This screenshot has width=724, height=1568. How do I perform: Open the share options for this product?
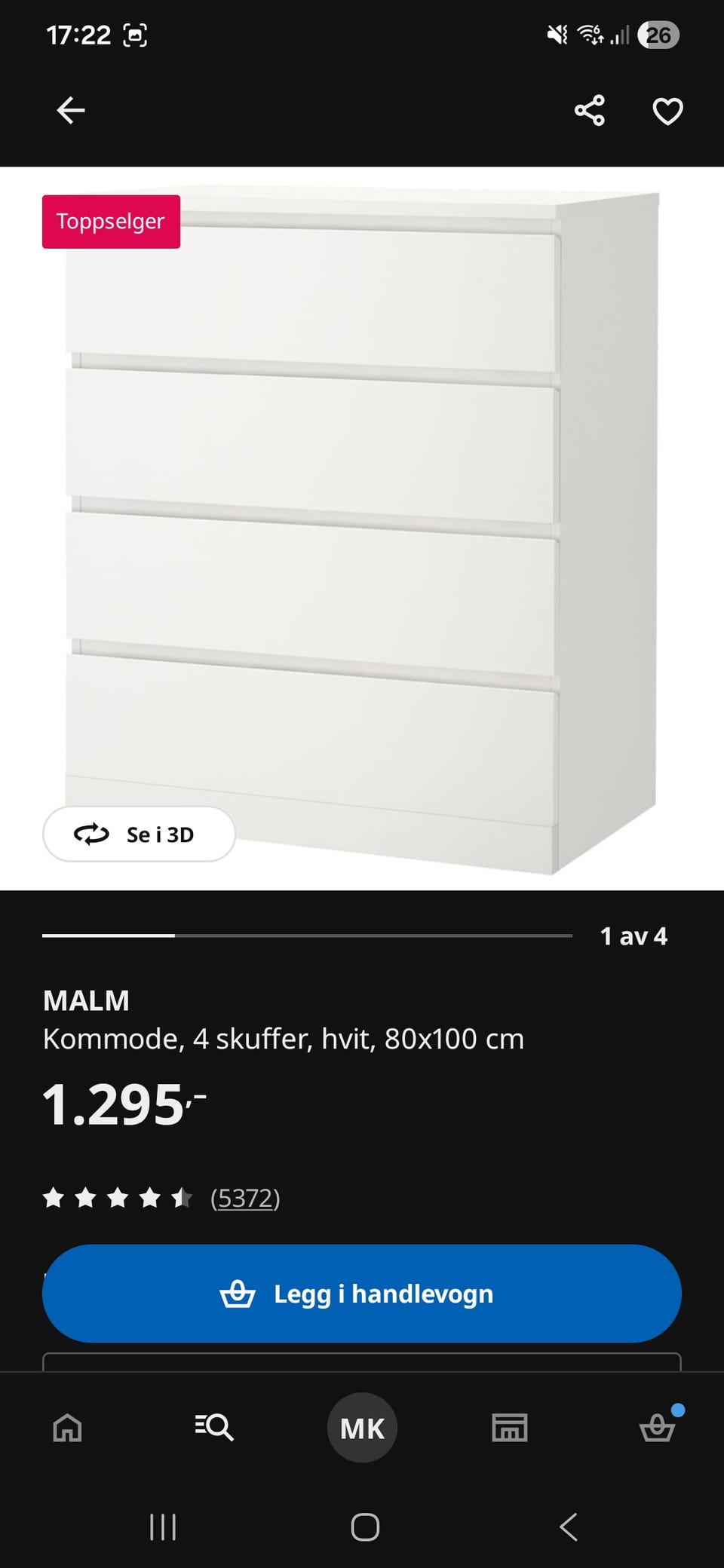click(x=589, y=111)
